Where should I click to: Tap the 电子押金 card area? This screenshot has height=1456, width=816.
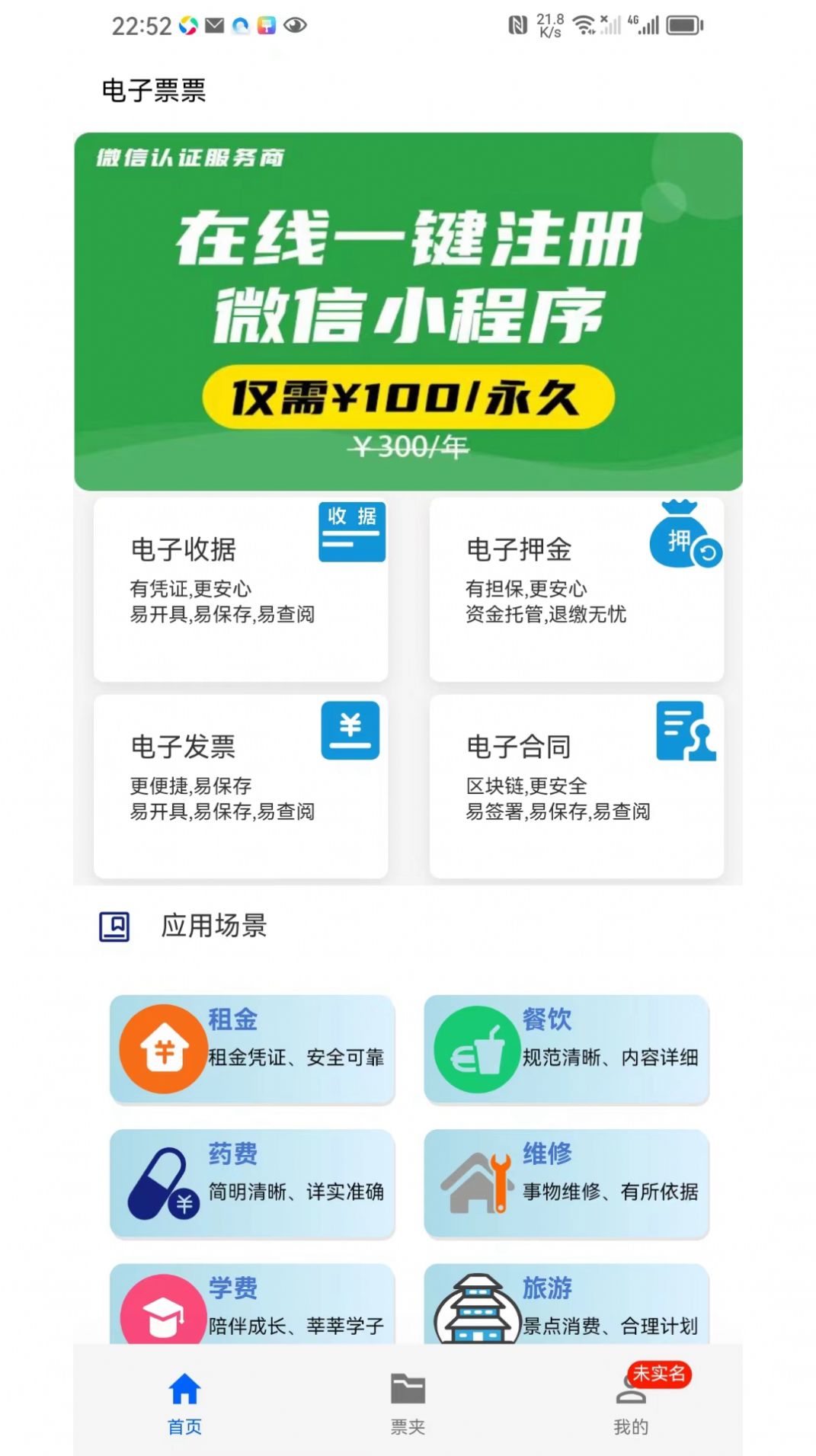click(x=576, y=587)
